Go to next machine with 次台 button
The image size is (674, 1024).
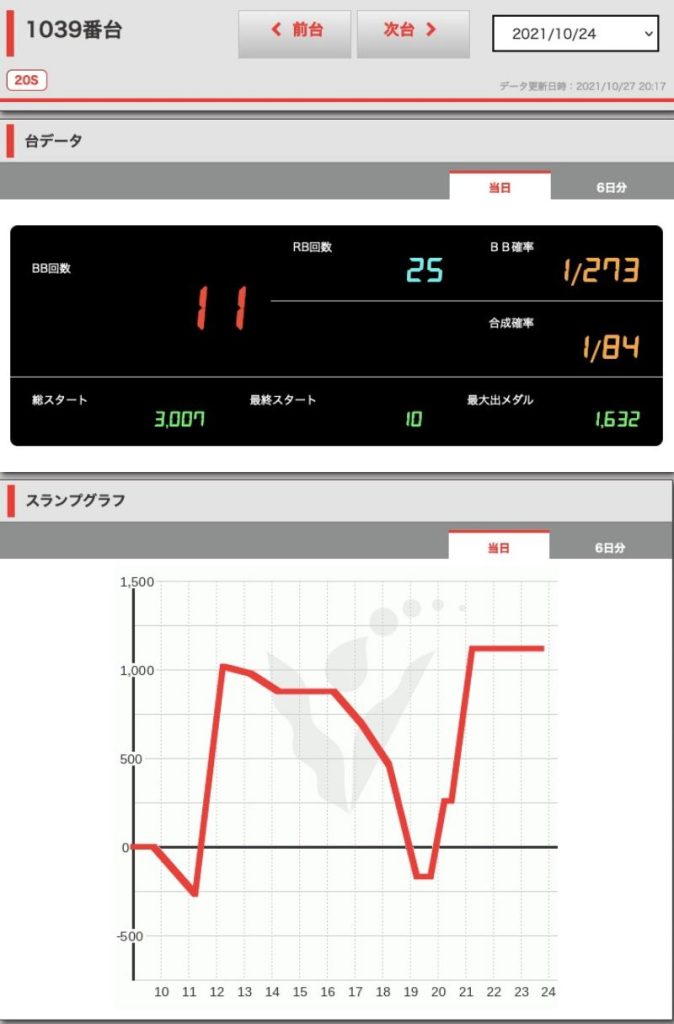[412, 32]
